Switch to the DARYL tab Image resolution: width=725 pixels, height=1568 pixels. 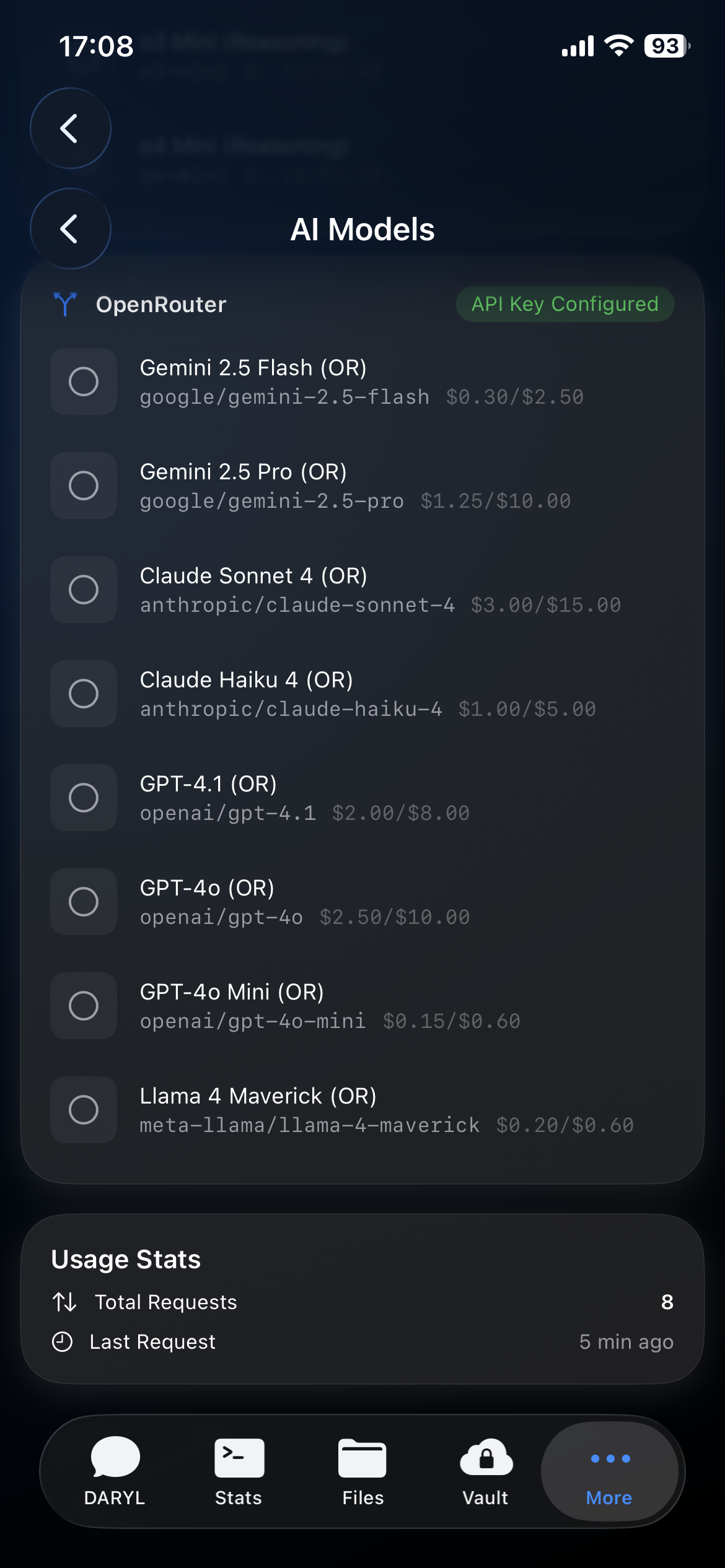[x=115, y=1471]
